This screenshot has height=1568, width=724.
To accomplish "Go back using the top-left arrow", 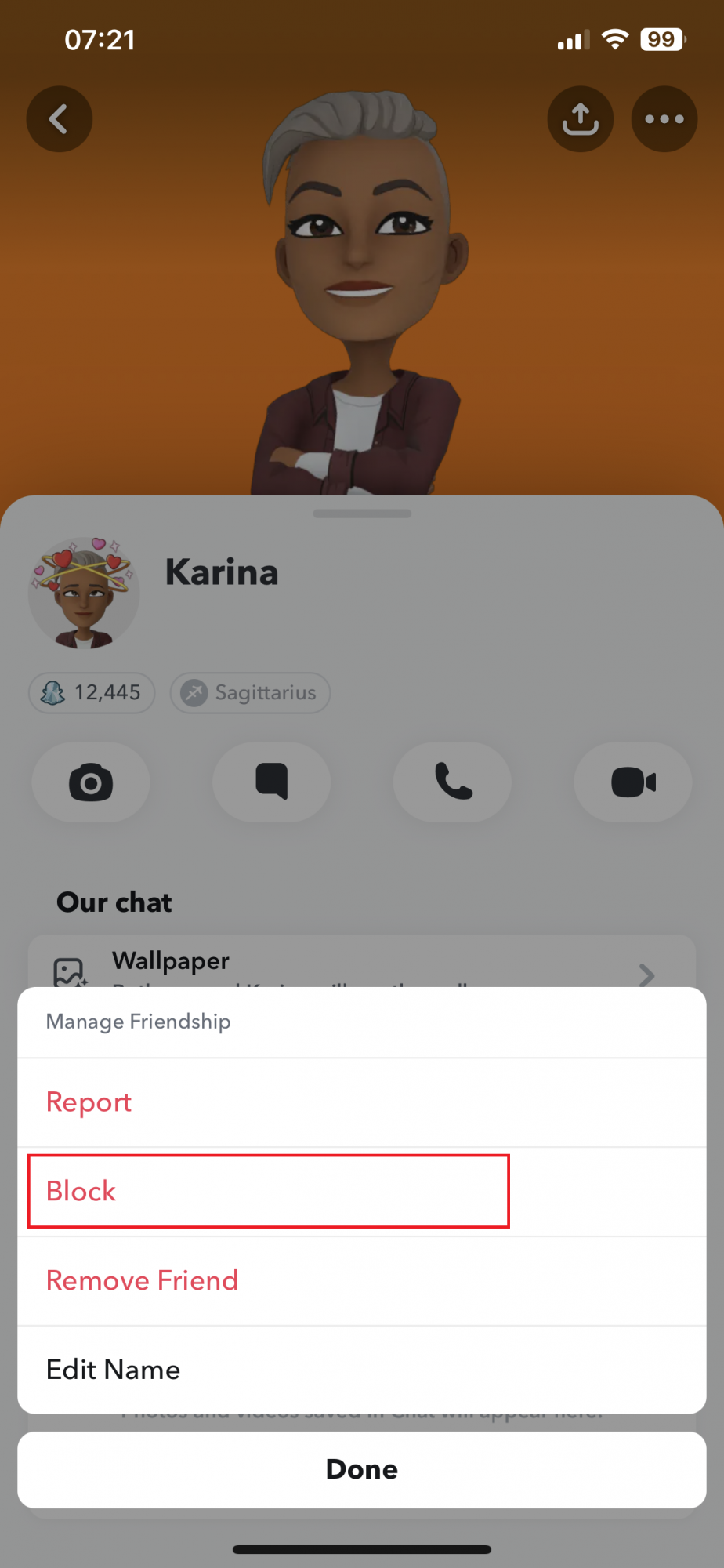I will [x=60, y=119].
